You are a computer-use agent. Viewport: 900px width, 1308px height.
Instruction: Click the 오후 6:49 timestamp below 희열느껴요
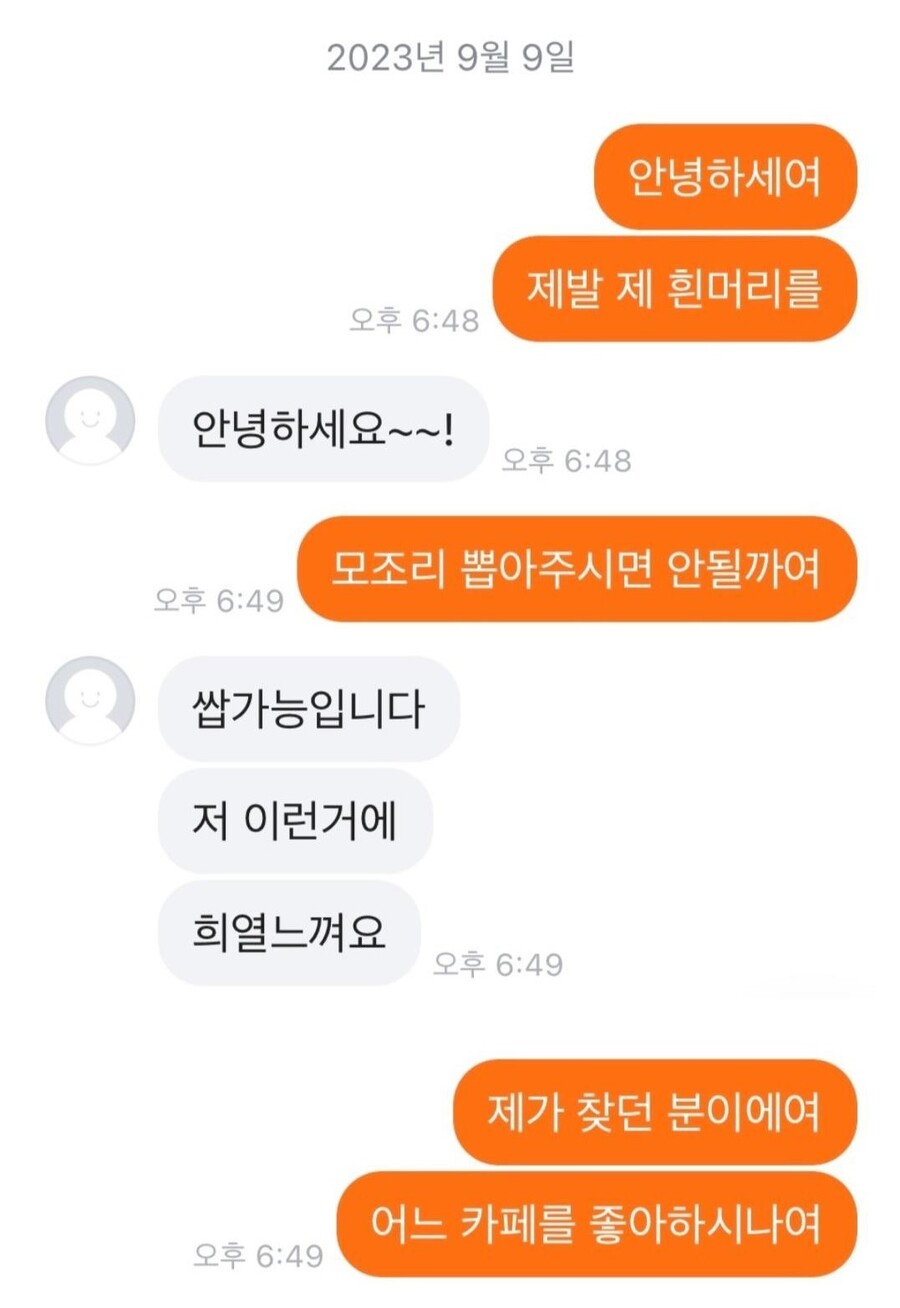point(502,962)
